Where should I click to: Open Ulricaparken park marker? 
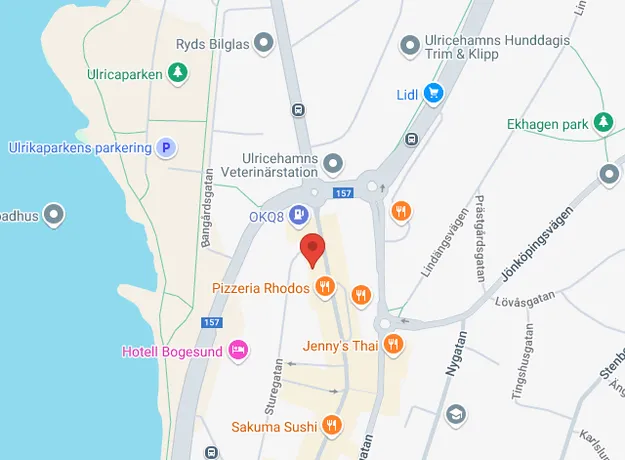tap(177, 72)
